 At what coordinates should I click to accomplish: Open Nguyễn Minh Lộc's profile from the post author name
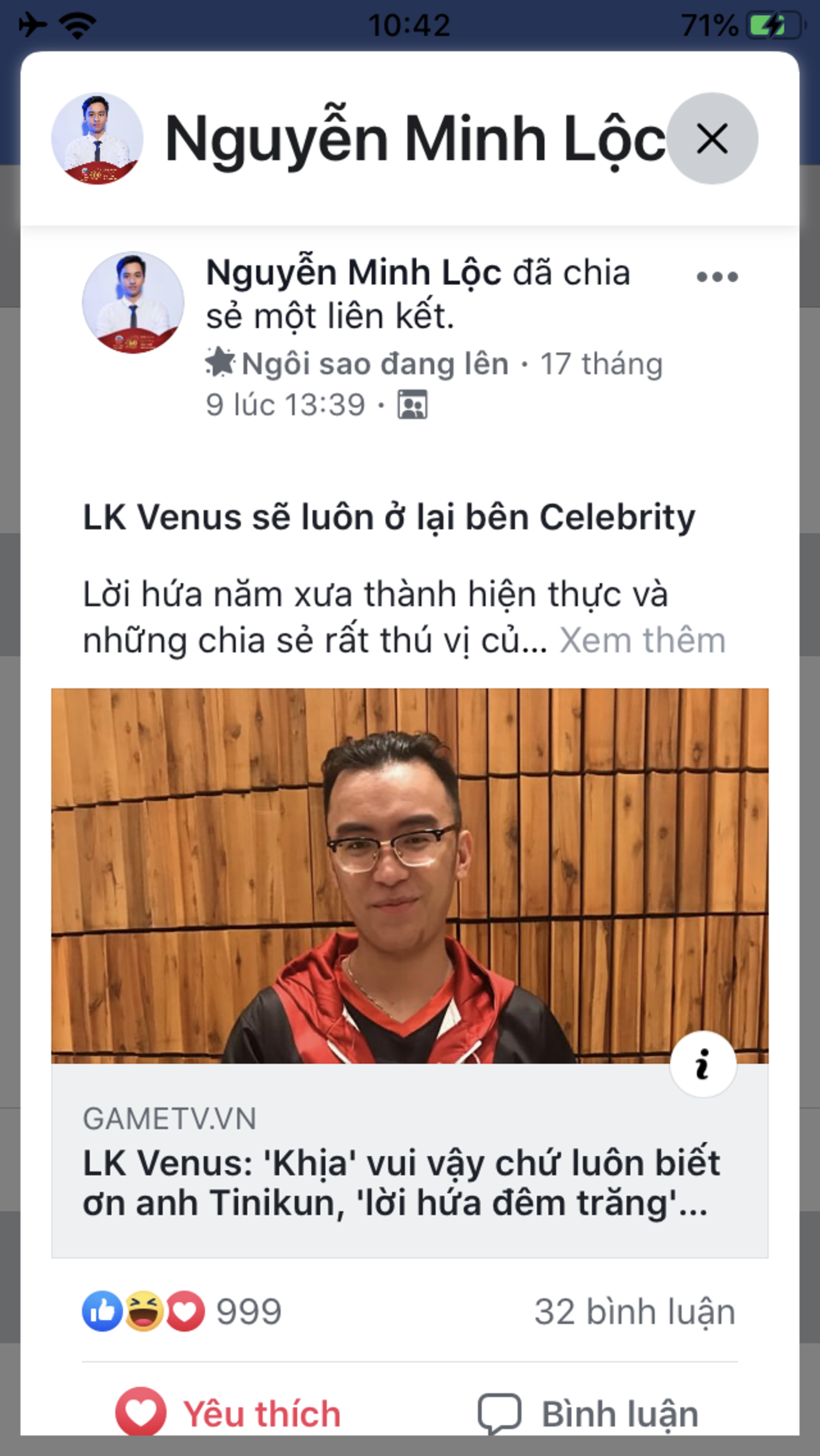click(x=353, y=273)
